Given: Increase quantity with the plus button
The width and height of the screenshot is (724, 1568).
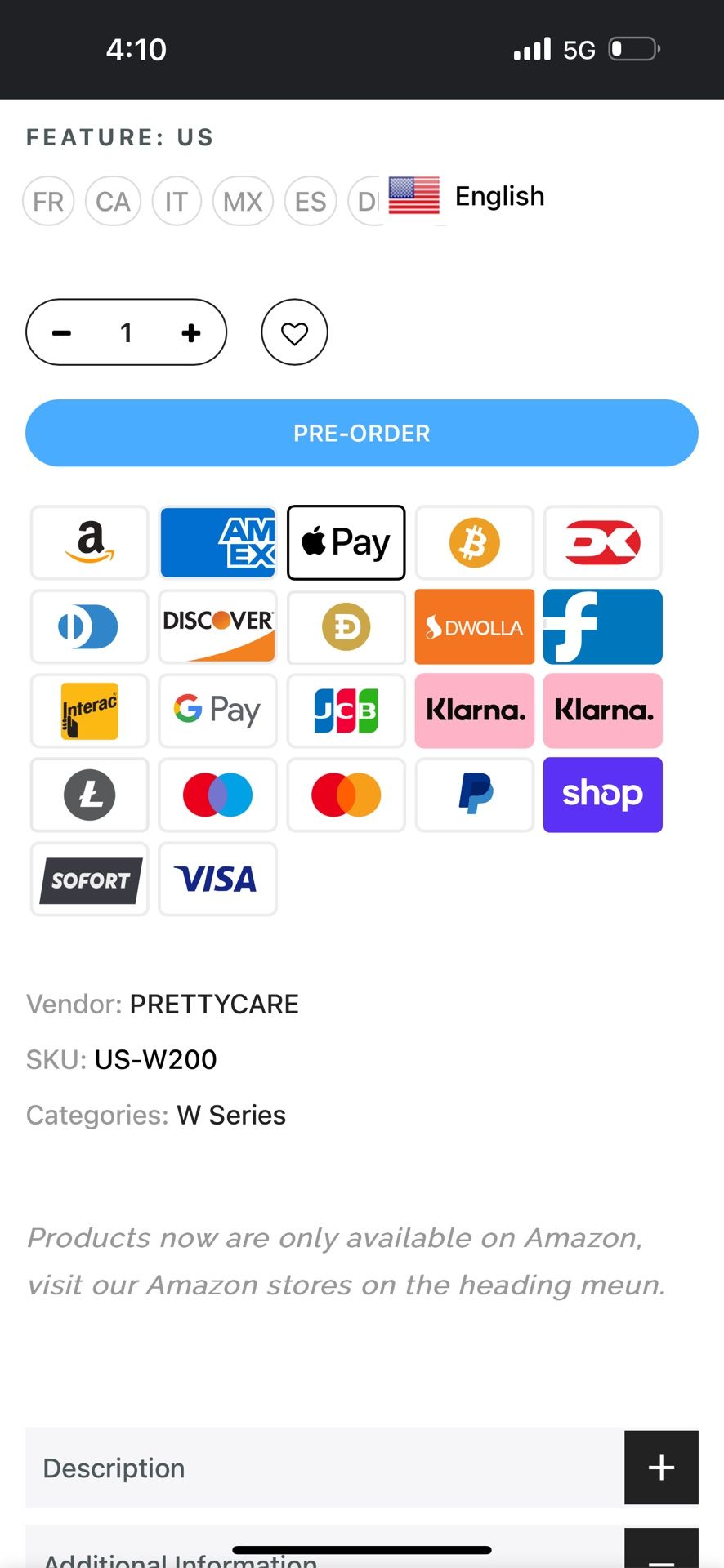Looking at the screenshot, I should click(x=191, y=332).
